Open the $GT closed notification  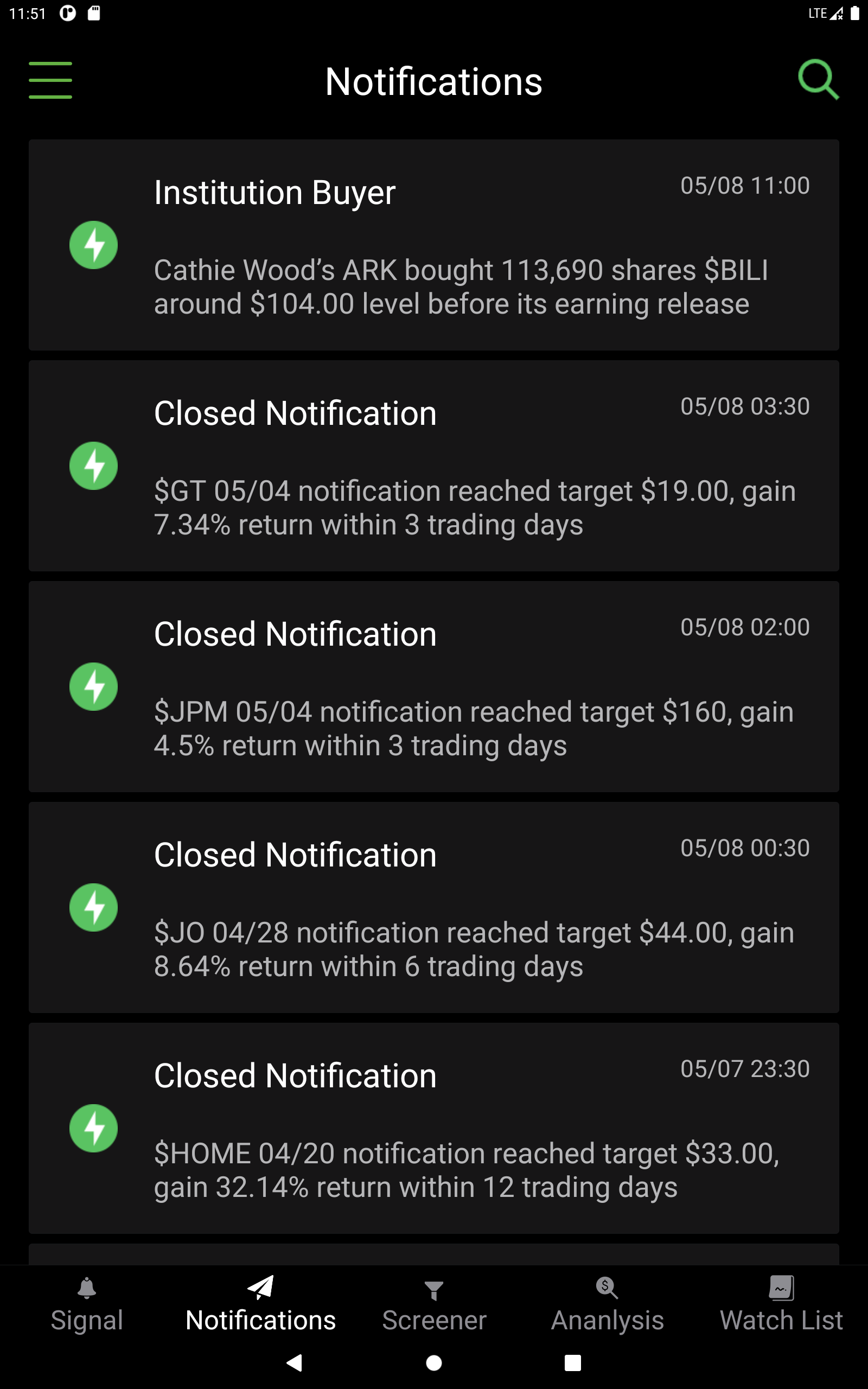[x=434, y=466]
